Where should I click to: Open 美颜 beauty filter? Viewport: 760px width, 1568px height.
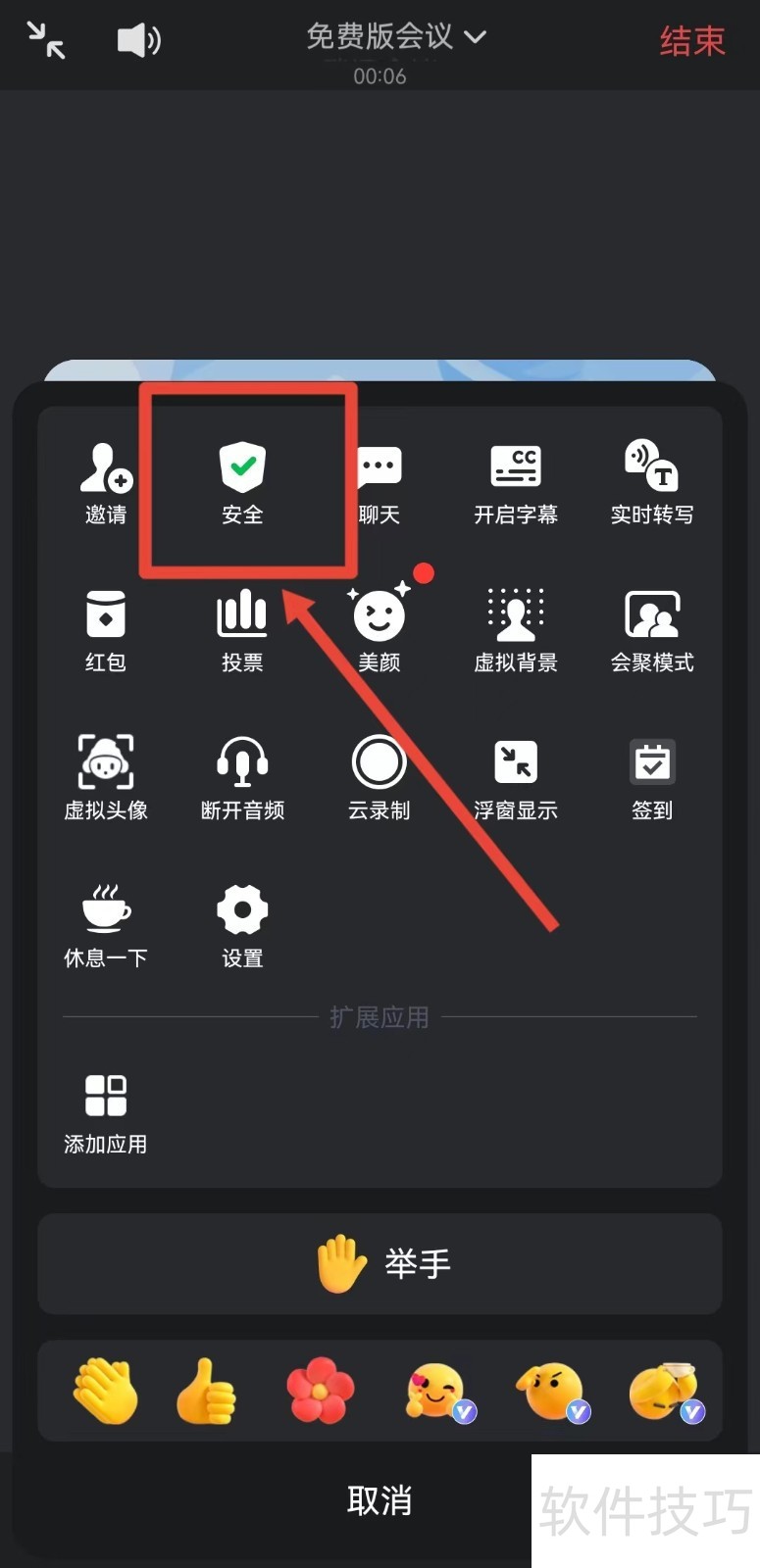click(380, 630)
